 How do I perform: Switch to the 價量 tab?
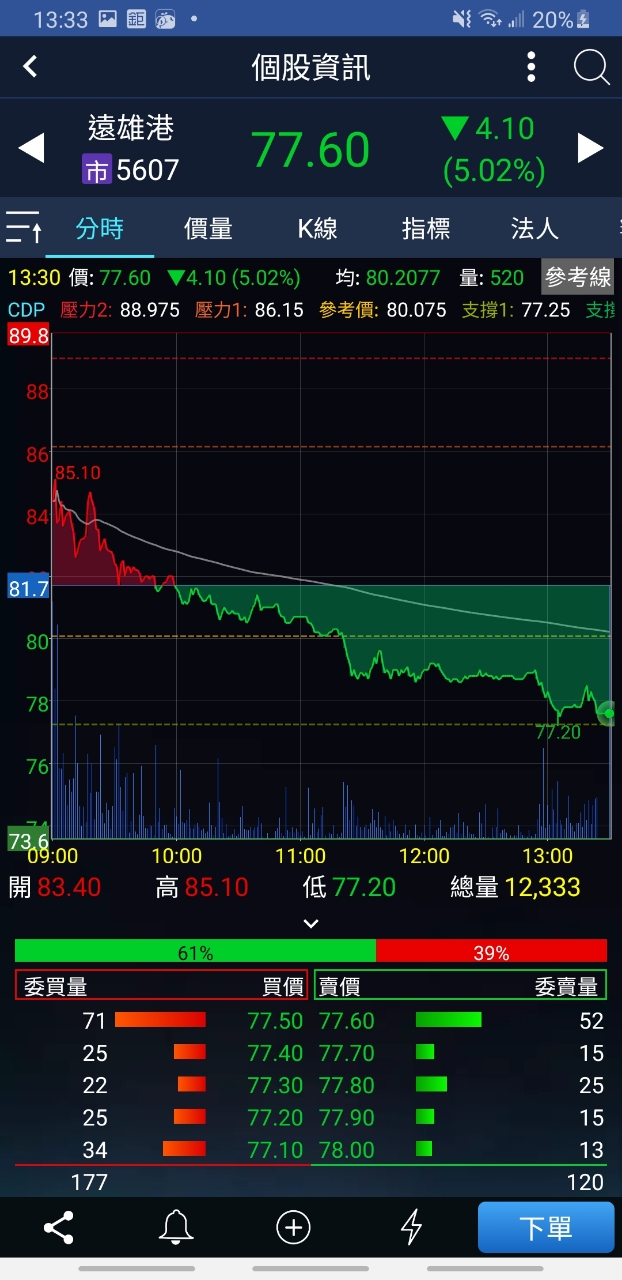pyautogui.click(x=208, y=228)
